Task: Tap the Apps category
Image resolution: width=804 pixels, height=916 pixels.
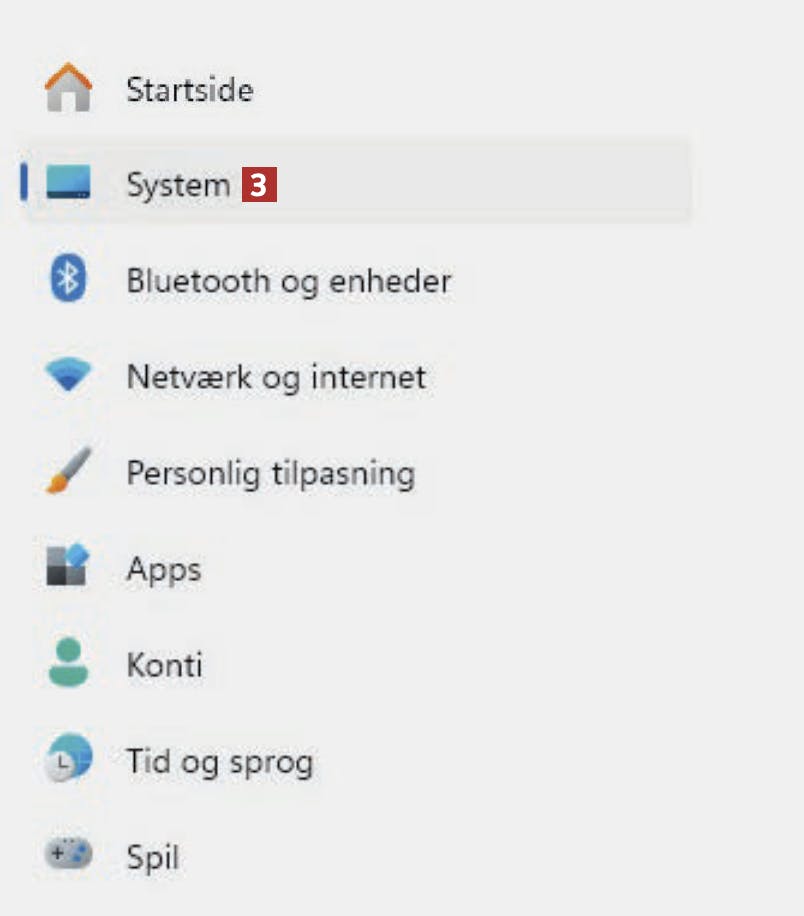Action: point(163,569)
